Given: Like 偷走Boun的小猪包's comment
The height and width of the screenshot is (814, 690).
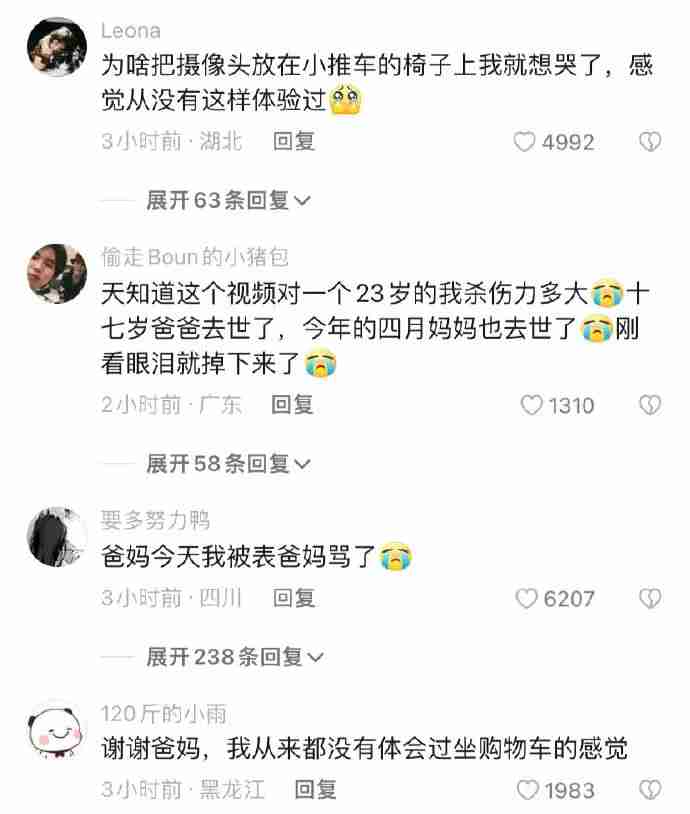Looking at the screenshot, I should point(532,405).
